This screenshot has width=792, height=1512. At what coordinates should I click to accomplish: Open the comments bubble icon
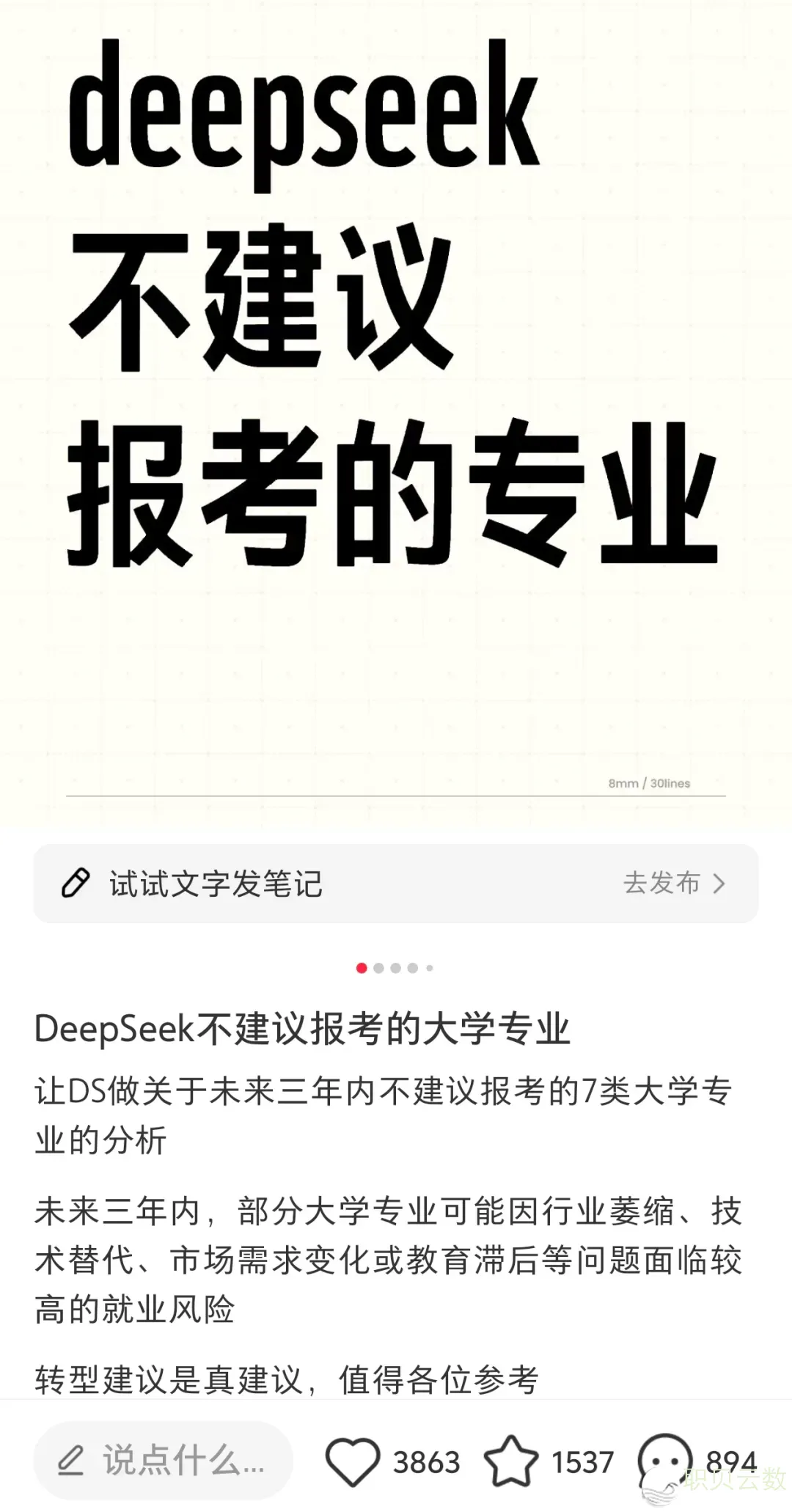pyautogui.click(x=664, y=1461)
